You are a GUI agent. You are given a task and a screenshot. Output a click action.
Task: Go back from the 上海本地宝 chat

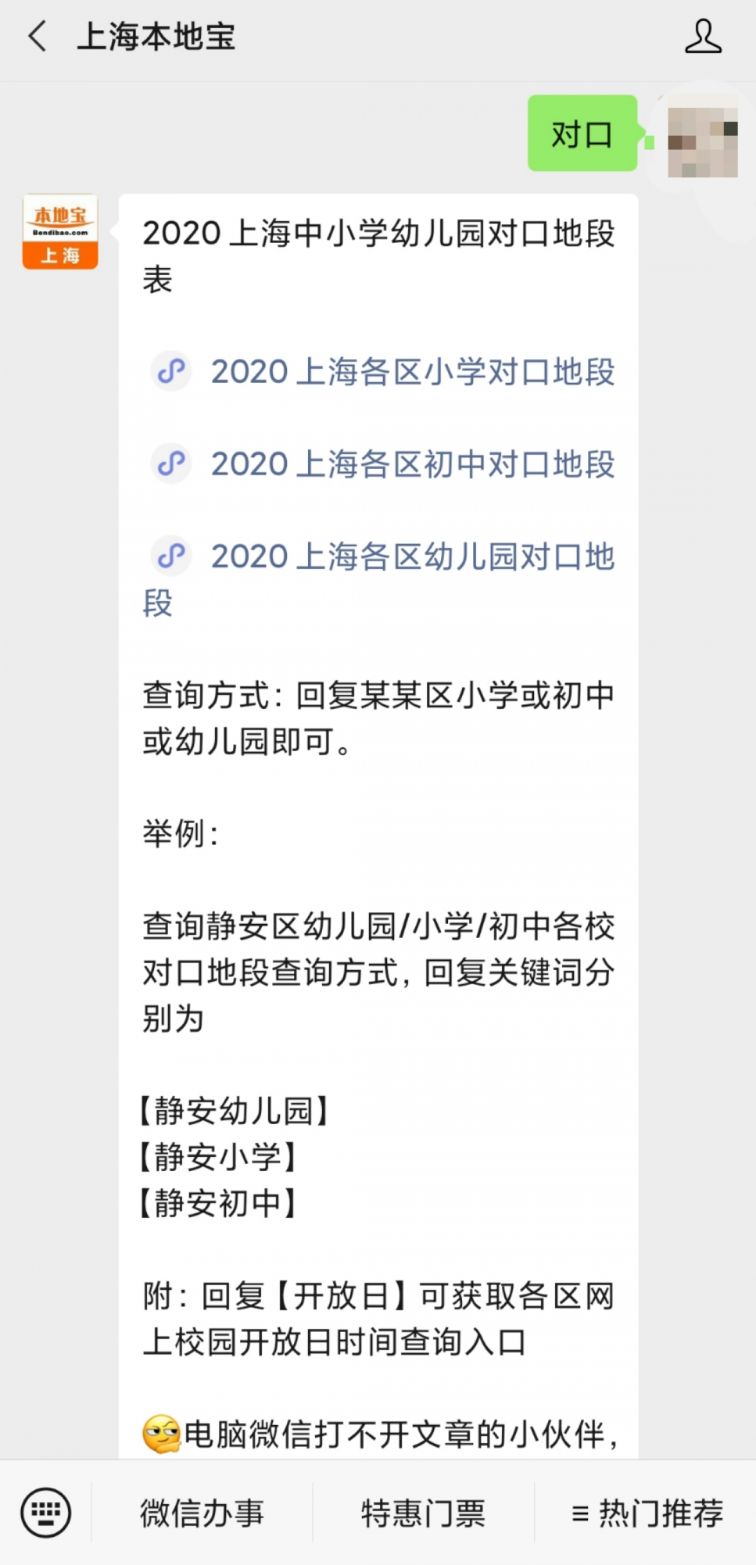[37, 37]
